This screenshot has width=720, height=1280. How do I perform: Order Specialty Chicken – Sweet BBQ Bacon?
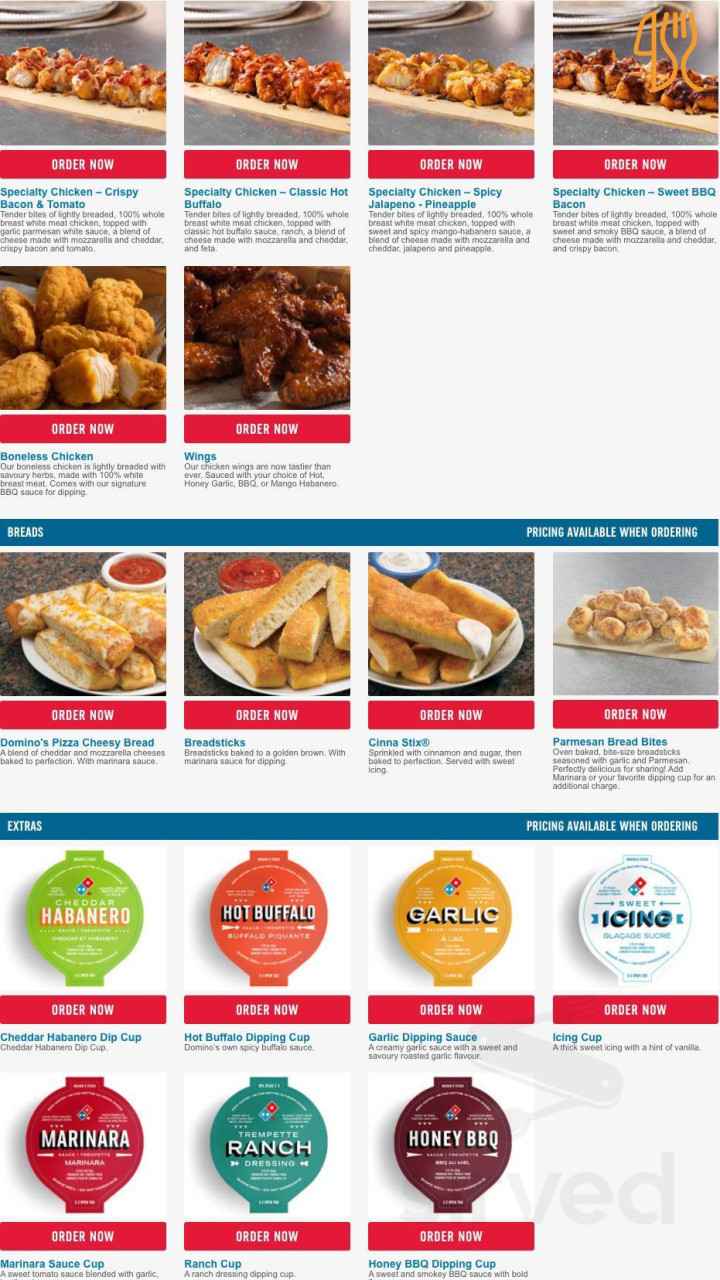[x=635, y=164]
